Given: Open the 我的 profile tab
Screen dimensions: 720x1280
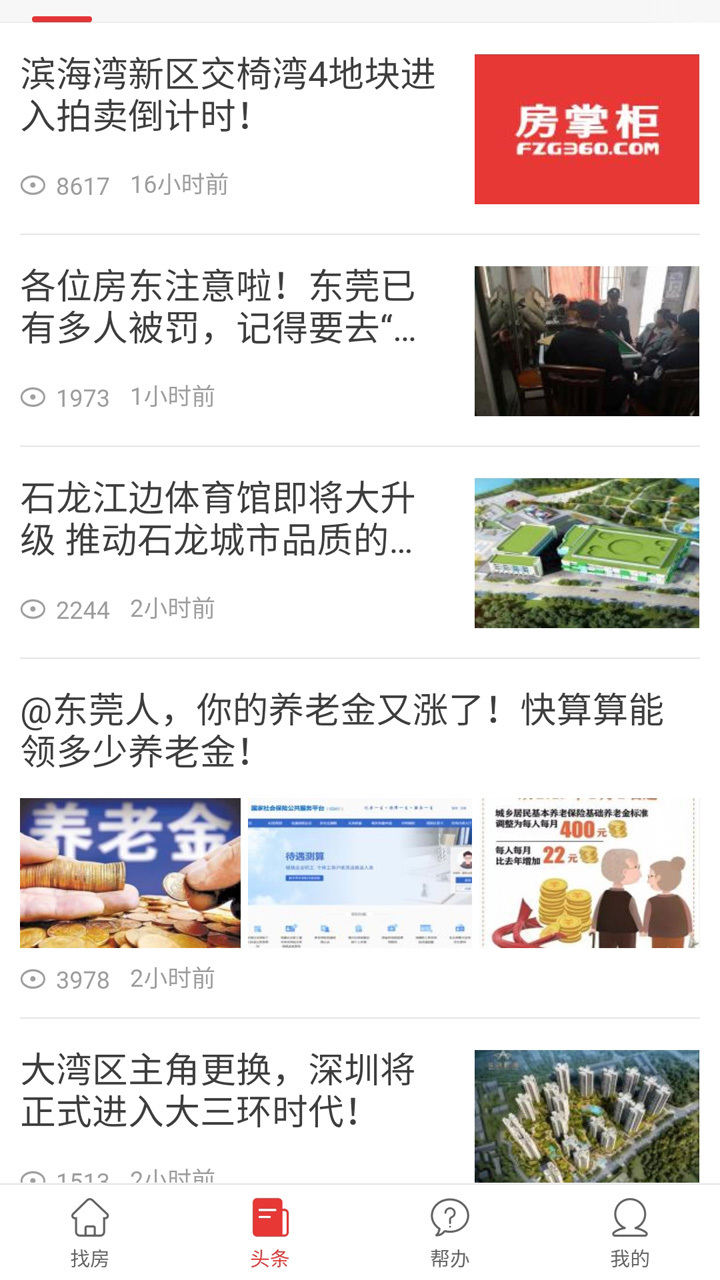Looking at the screenshot, I should pos(630,1233).
